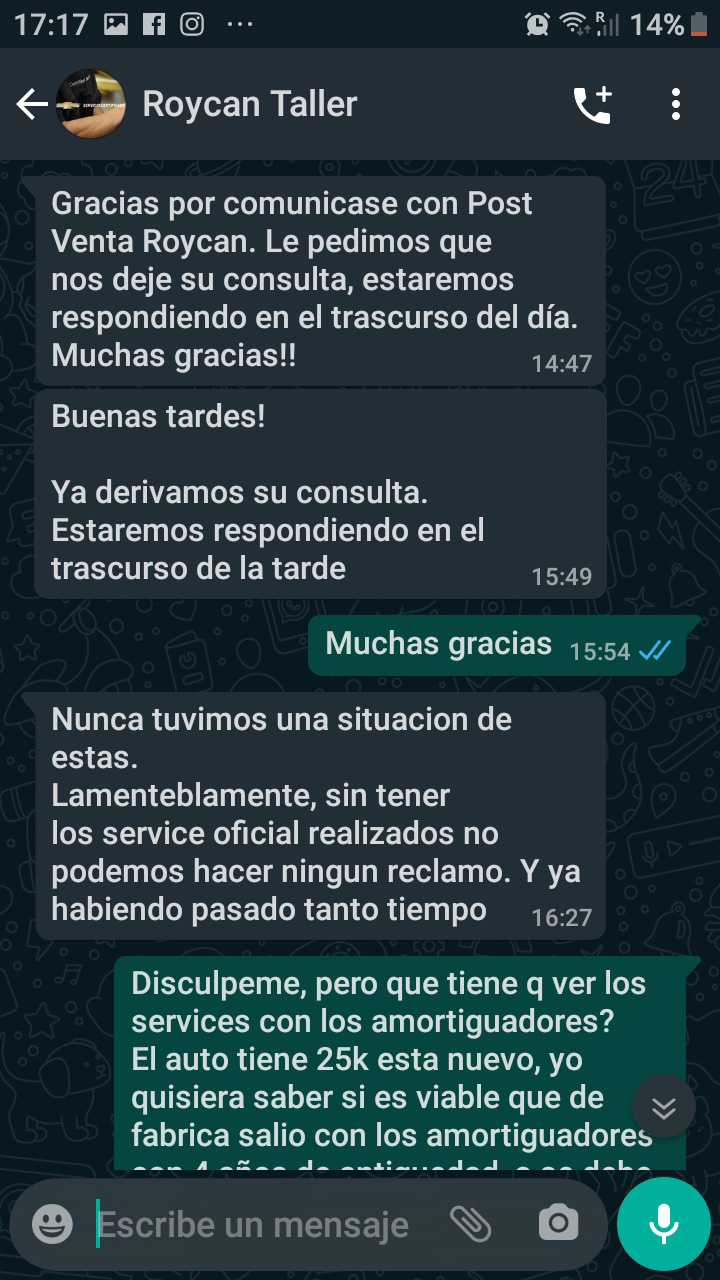This screenshot has width=720, height=1280.
Task: Tap the voice message microphone
Action: 664,1224
